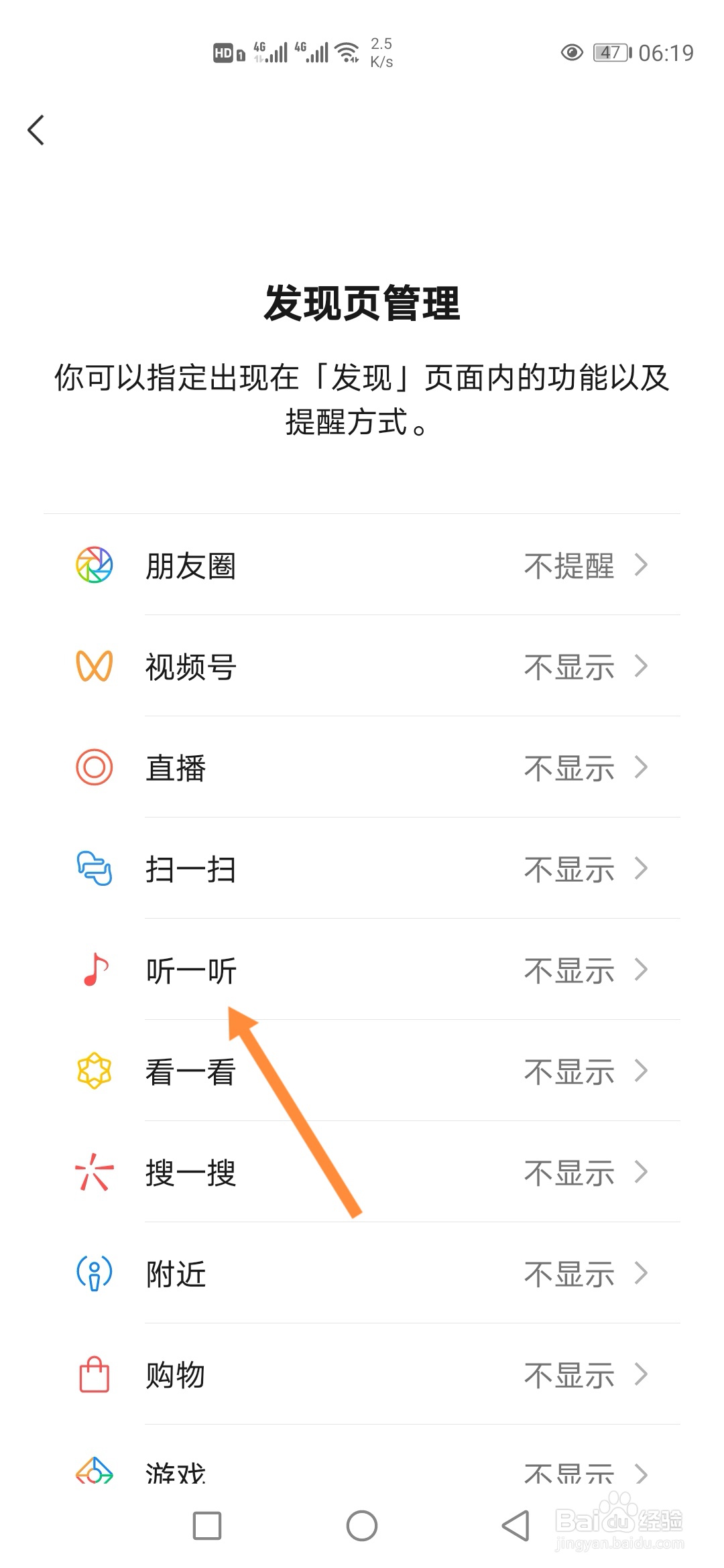This screenshot has width=724, height=1568.
Task: Tap the Android recent apps square button
Action: click(208, 1526)
